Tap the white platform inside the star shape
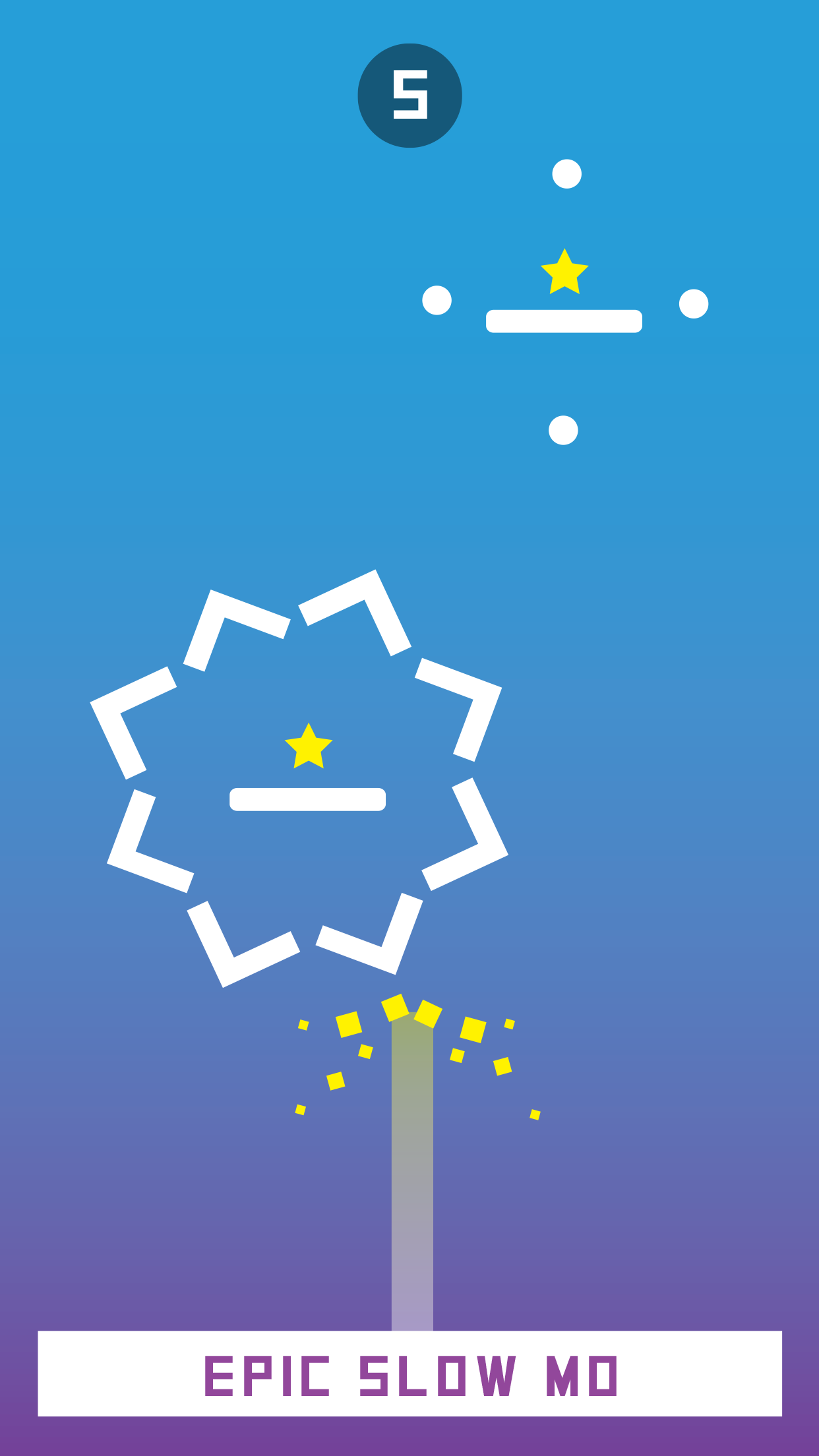Screen dimensions: 819x1456 [307, 798]
